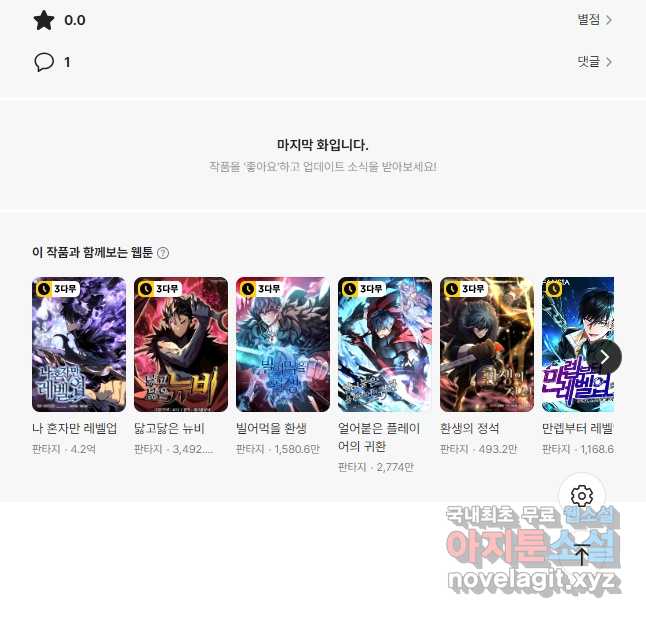Tap the help icon next to 함께보는 웹툰
Image resolution: width=646 pixels, height=618 pixels.
click(x=163, y=253)
